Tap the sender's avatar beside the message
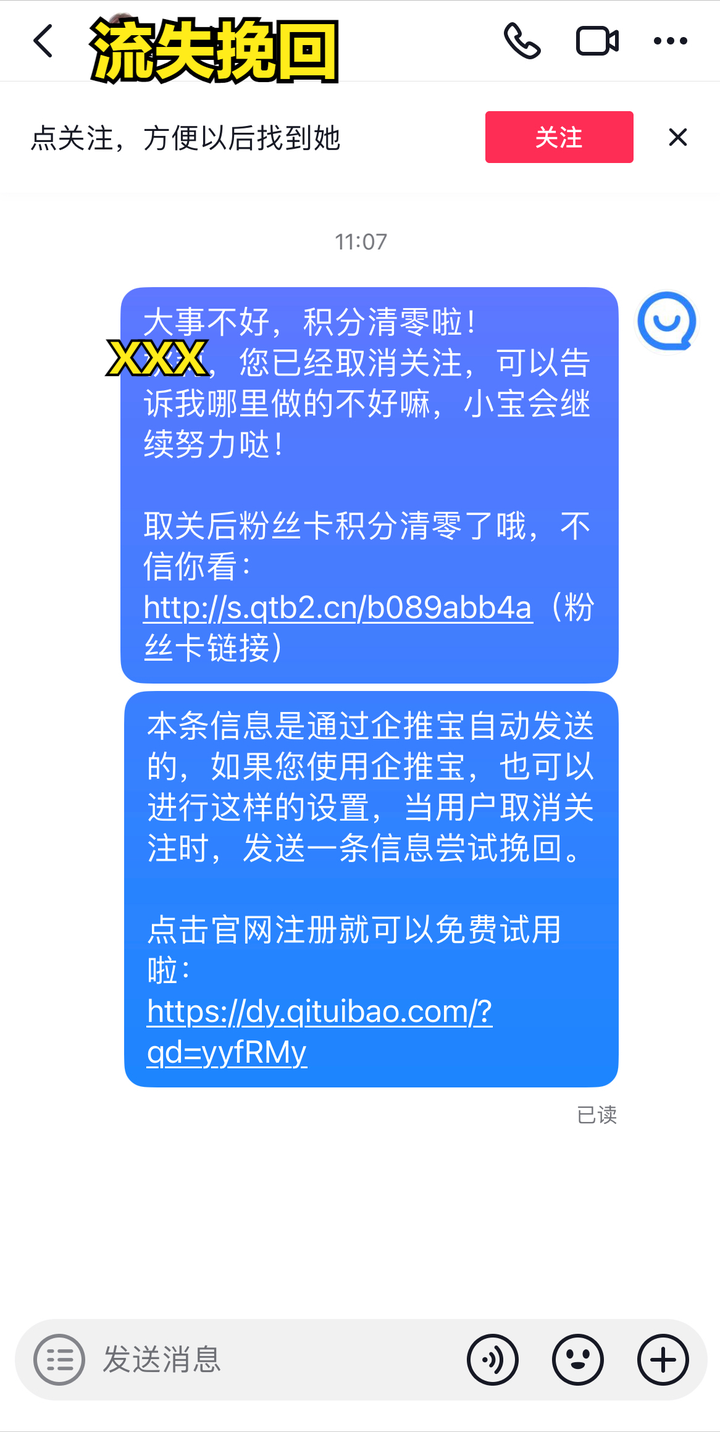This screenshot has width=720, height=1432. tap(667, 321)
